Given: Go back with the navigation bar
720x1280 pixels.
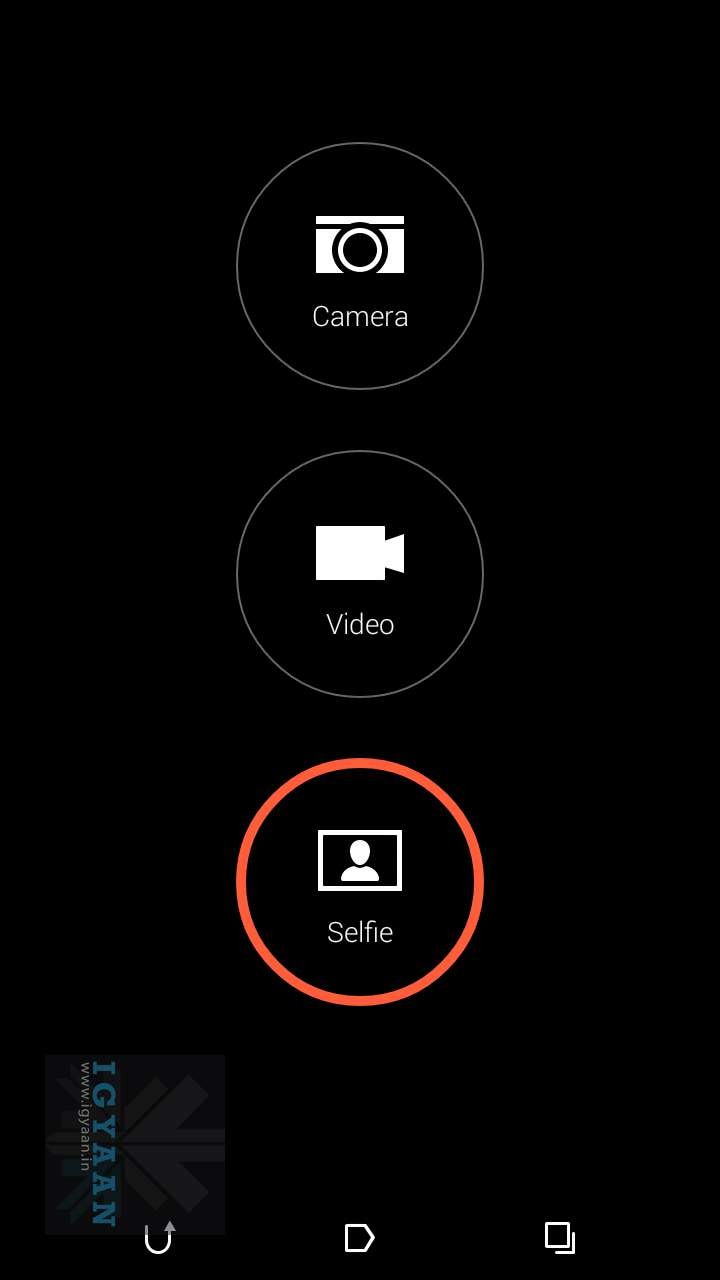Looking at the screenshot, I should [159, 1238].
